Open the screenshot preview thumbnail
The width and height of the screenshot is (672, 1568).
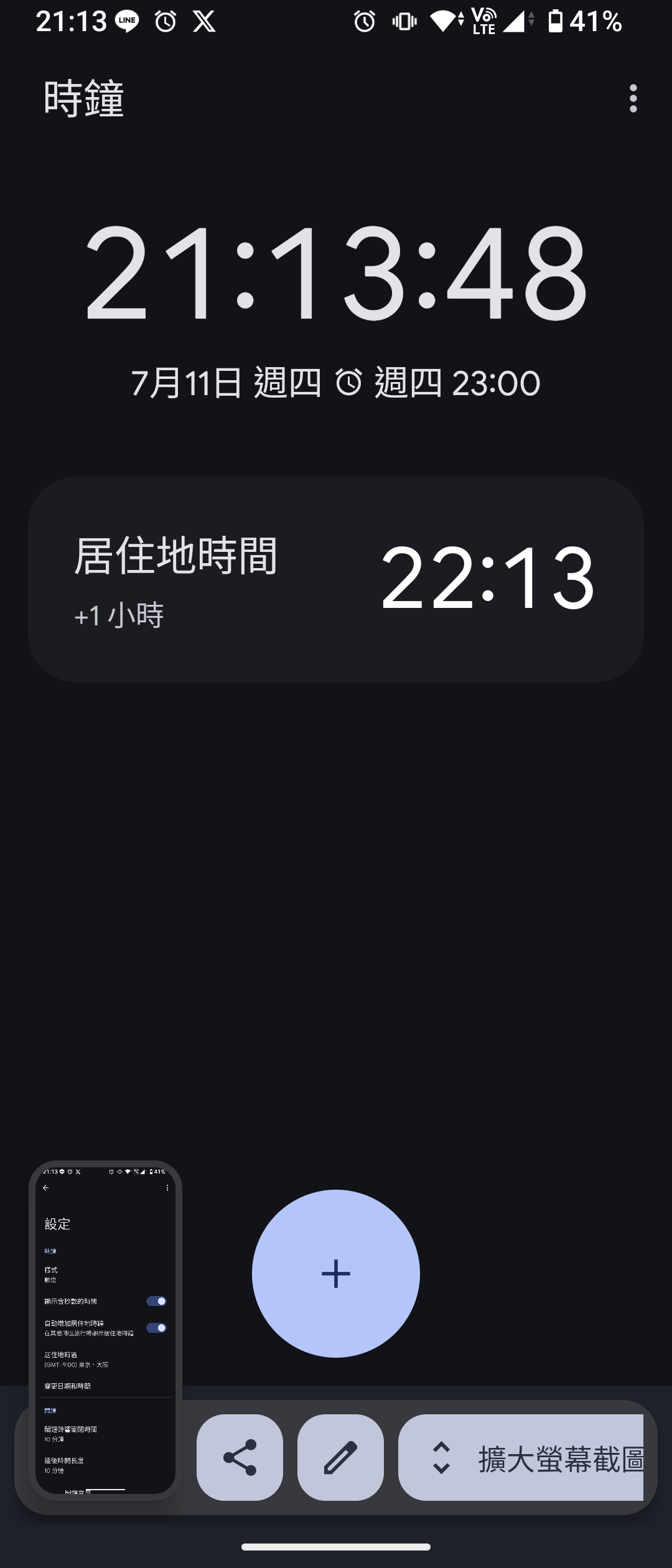click(105, 1330)
